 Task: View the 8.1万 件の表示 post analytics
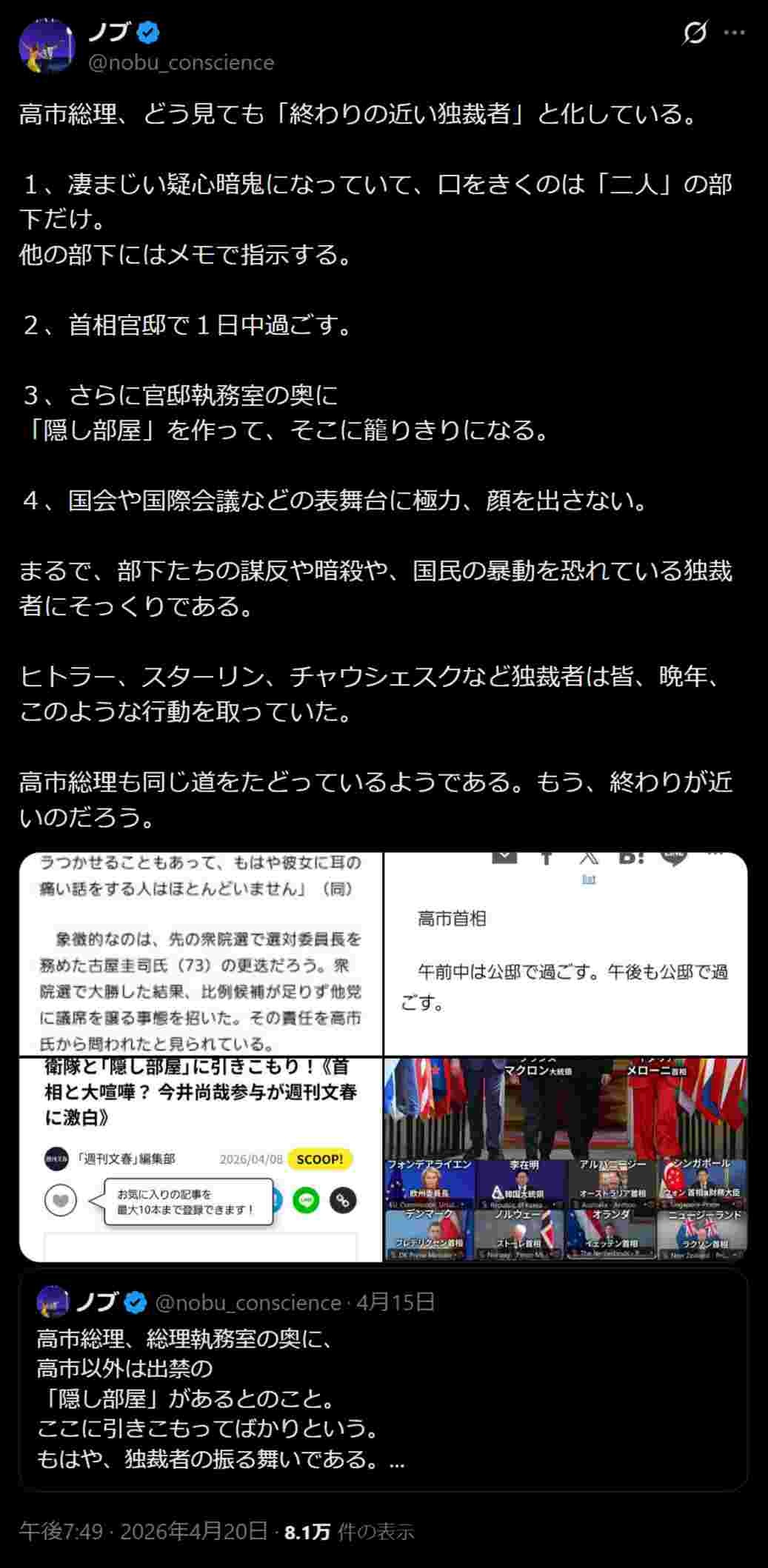coord(349,1531)
